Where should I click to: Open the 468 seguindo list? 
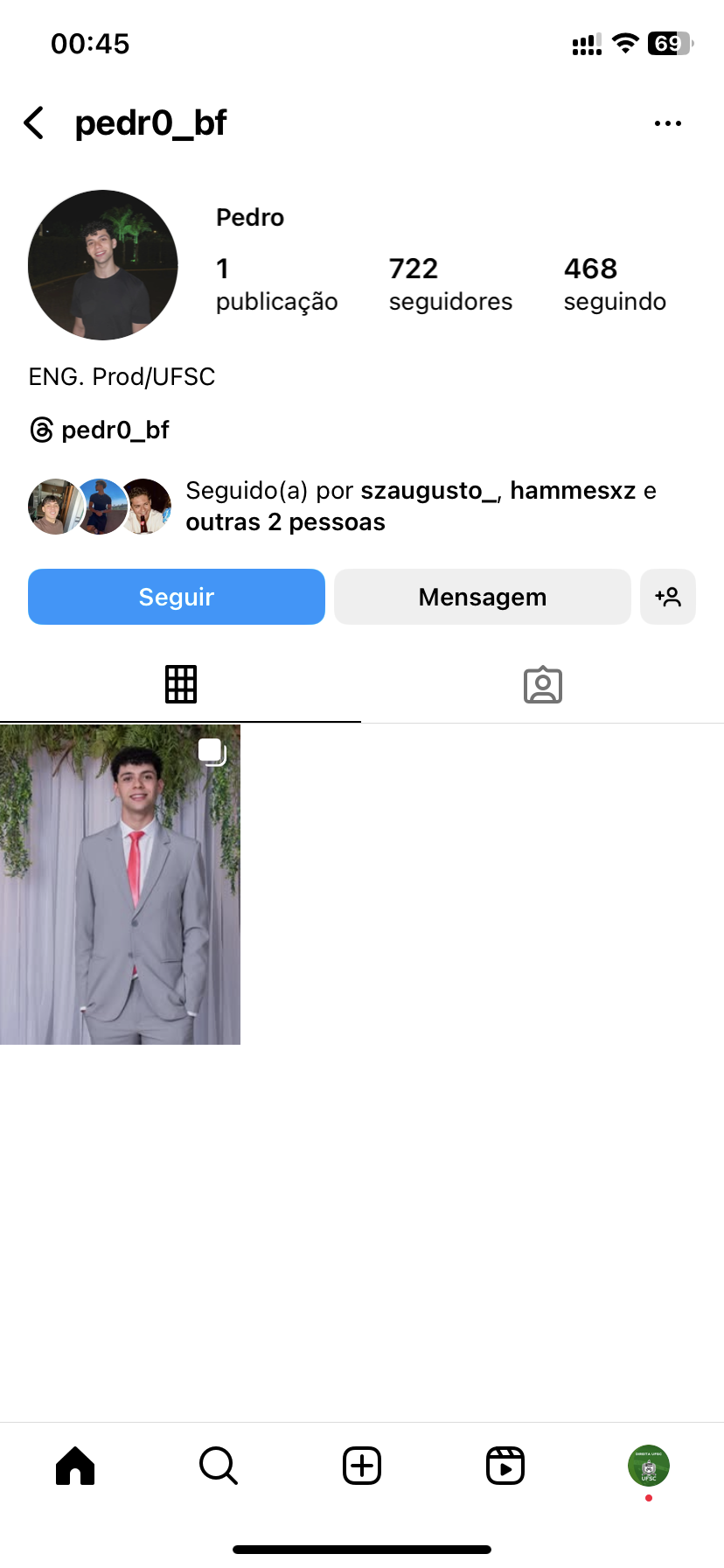click(614, 283)
